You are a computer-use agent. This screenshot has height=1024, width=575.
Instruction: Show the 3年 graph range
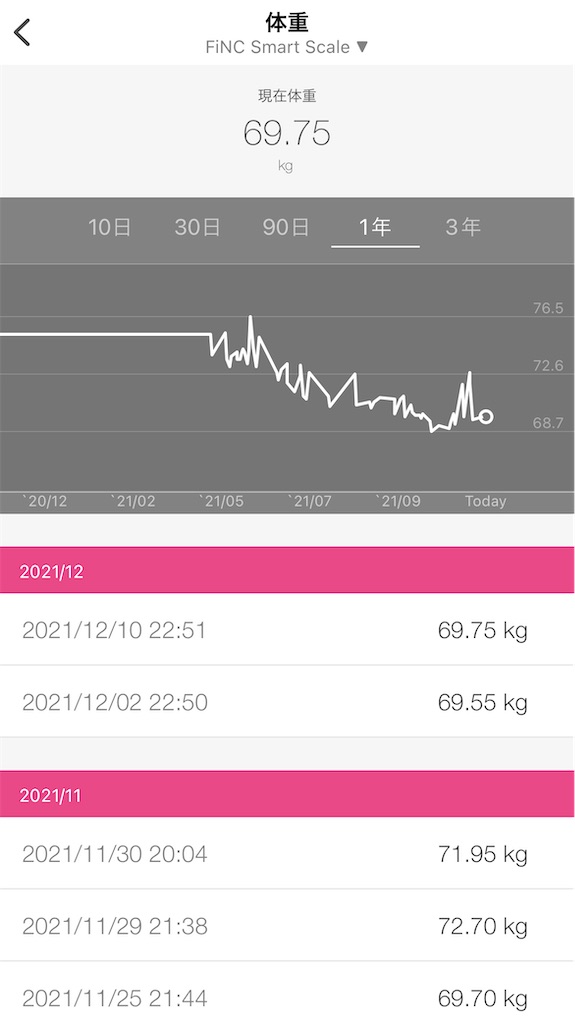[463, 227]
